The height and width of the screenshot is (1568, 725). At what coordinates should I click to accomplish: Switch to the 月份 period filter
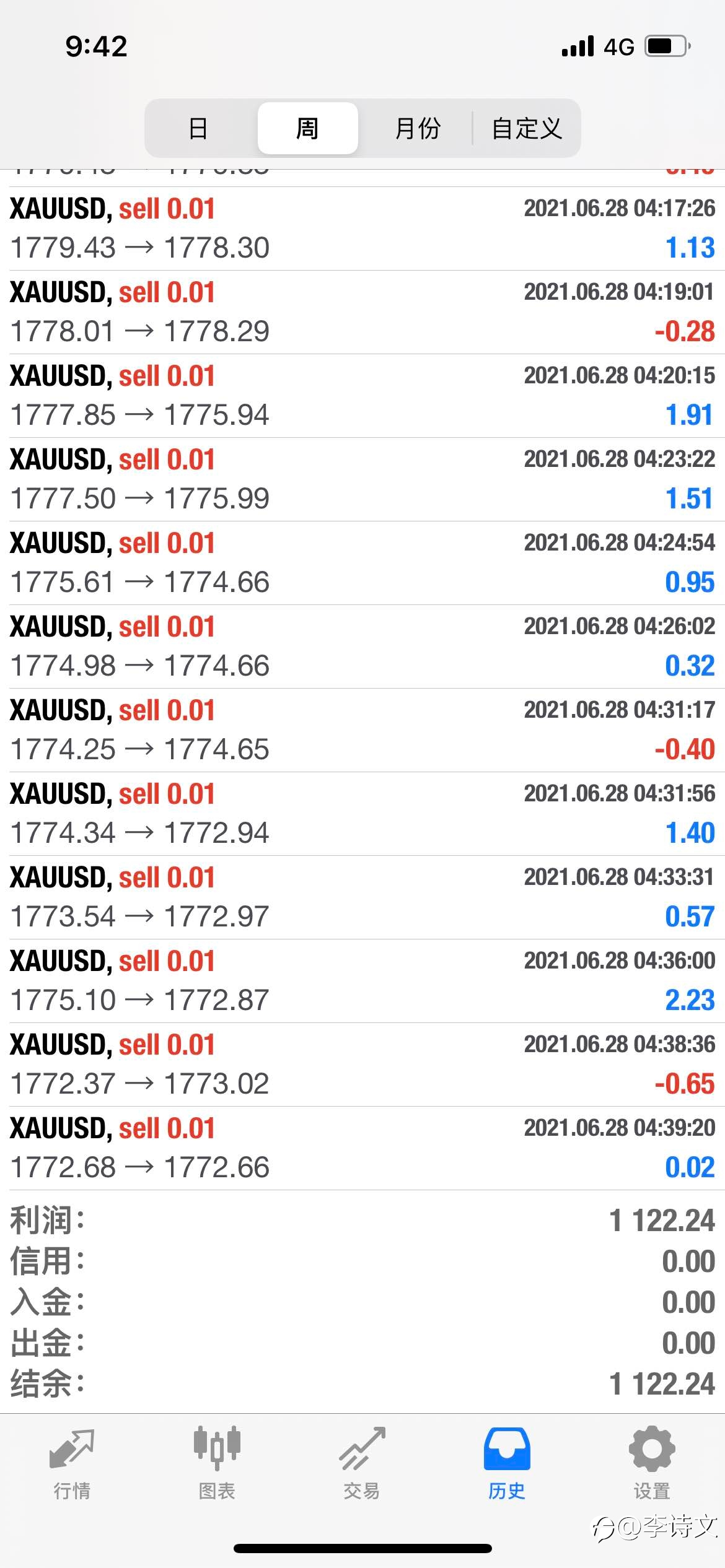(417, 128)
